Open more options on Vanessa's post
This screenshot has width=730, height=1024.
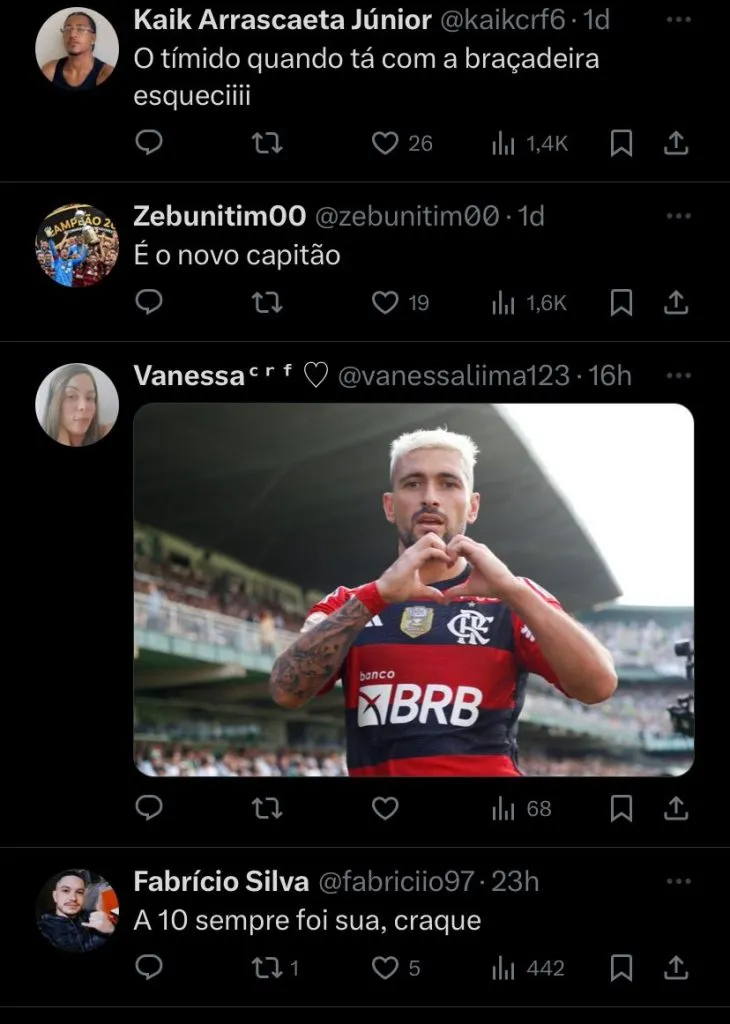(678, 376)
